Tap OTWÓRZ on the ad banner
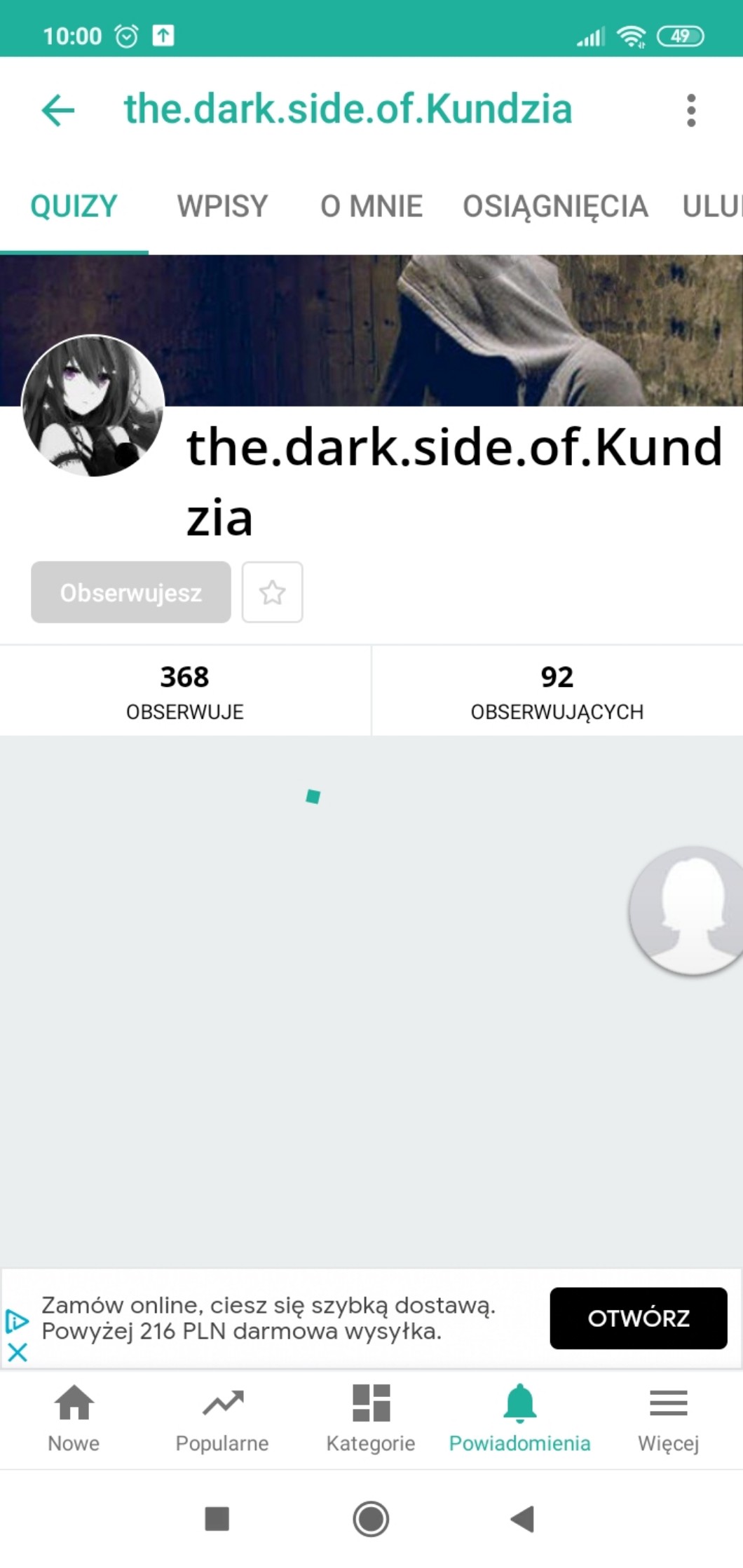This screenshot has height=1568, width=743. [638, 1318]
